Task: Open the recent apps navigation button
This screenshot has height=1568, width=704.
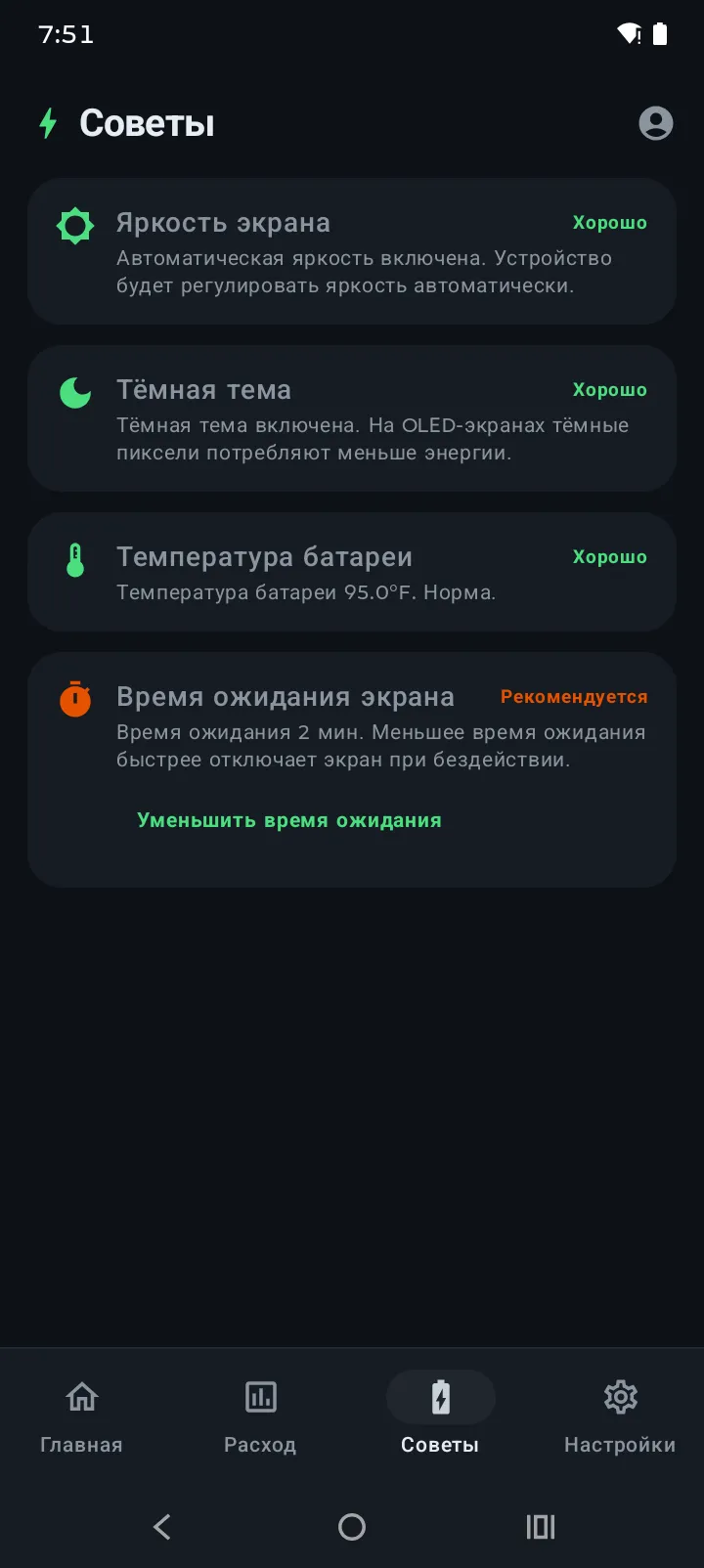Action: pyautogui.click(x=540, y=1527)
